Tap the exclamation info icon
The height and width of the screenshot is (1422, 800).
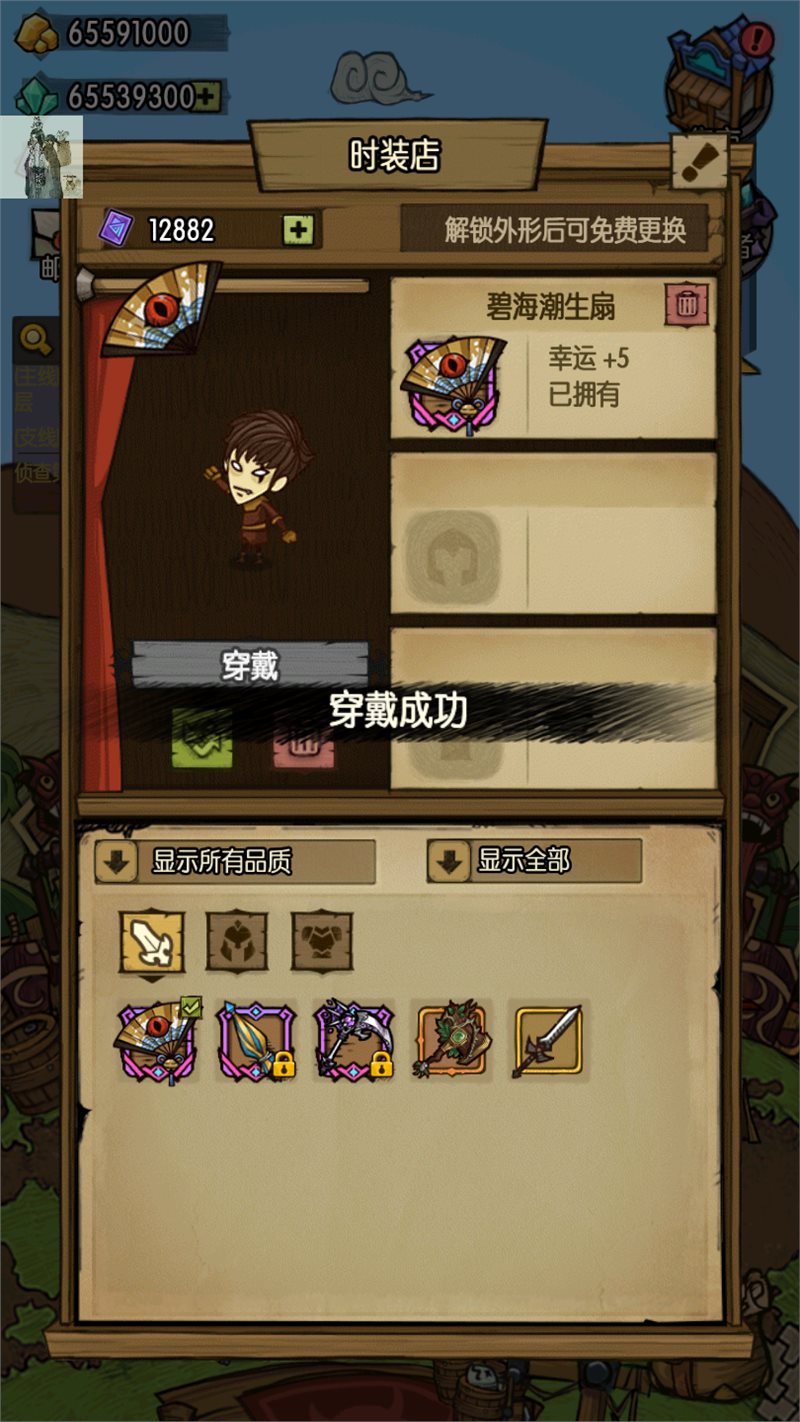click(699, 160)
